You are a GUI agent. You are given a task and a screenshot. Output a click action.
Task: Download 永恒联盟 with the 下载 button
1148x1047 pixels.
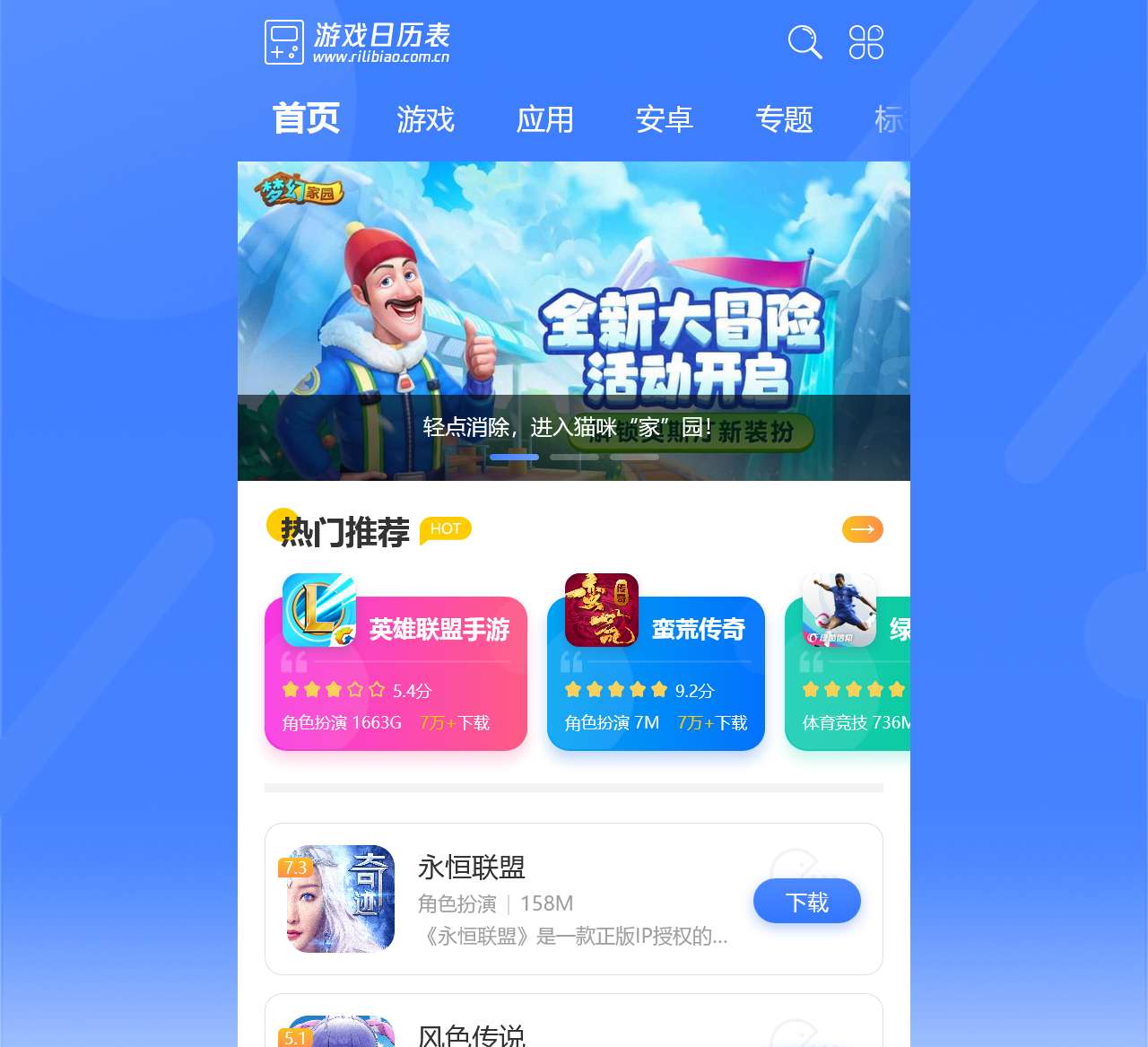pos(806,902)
